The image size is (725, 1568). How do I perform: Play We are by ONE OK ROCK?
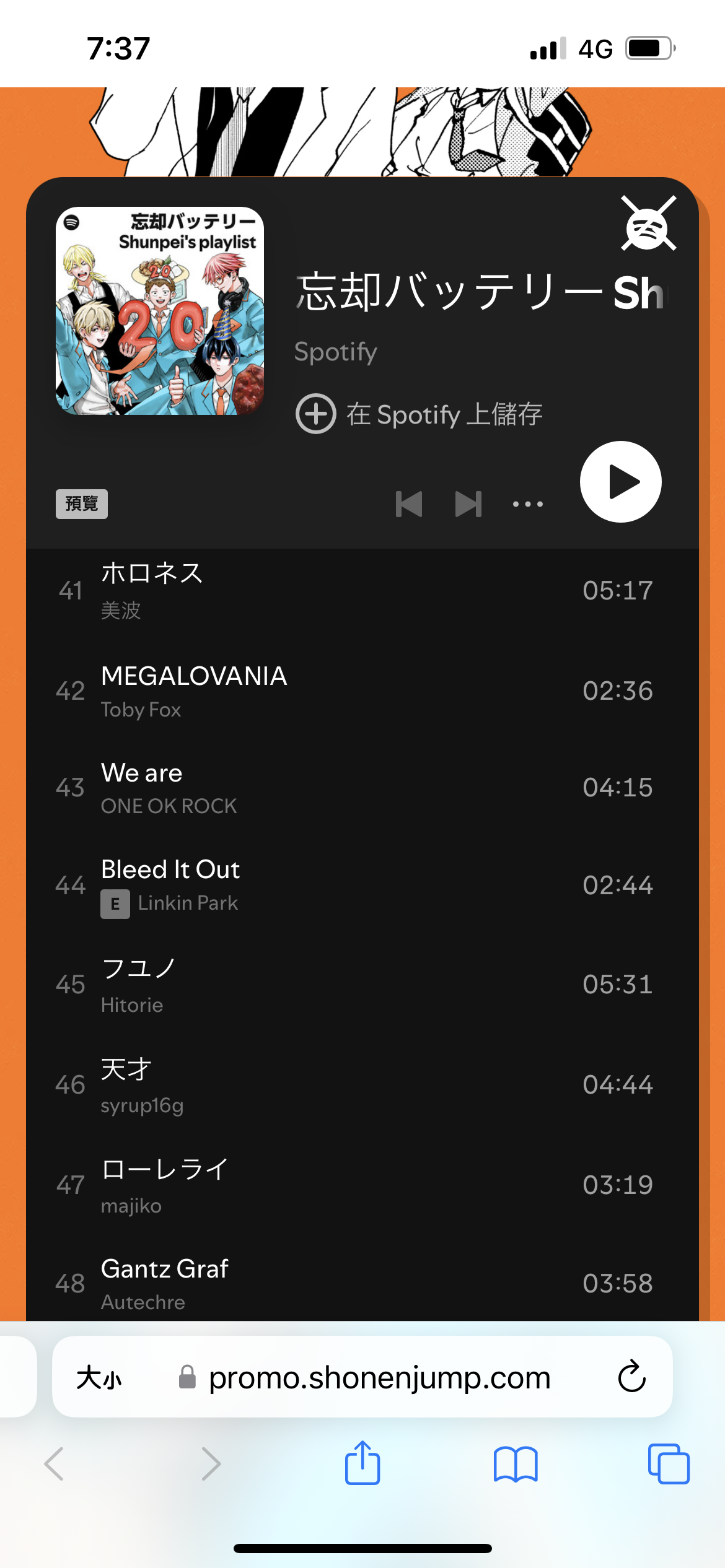(x=362, y=788)
